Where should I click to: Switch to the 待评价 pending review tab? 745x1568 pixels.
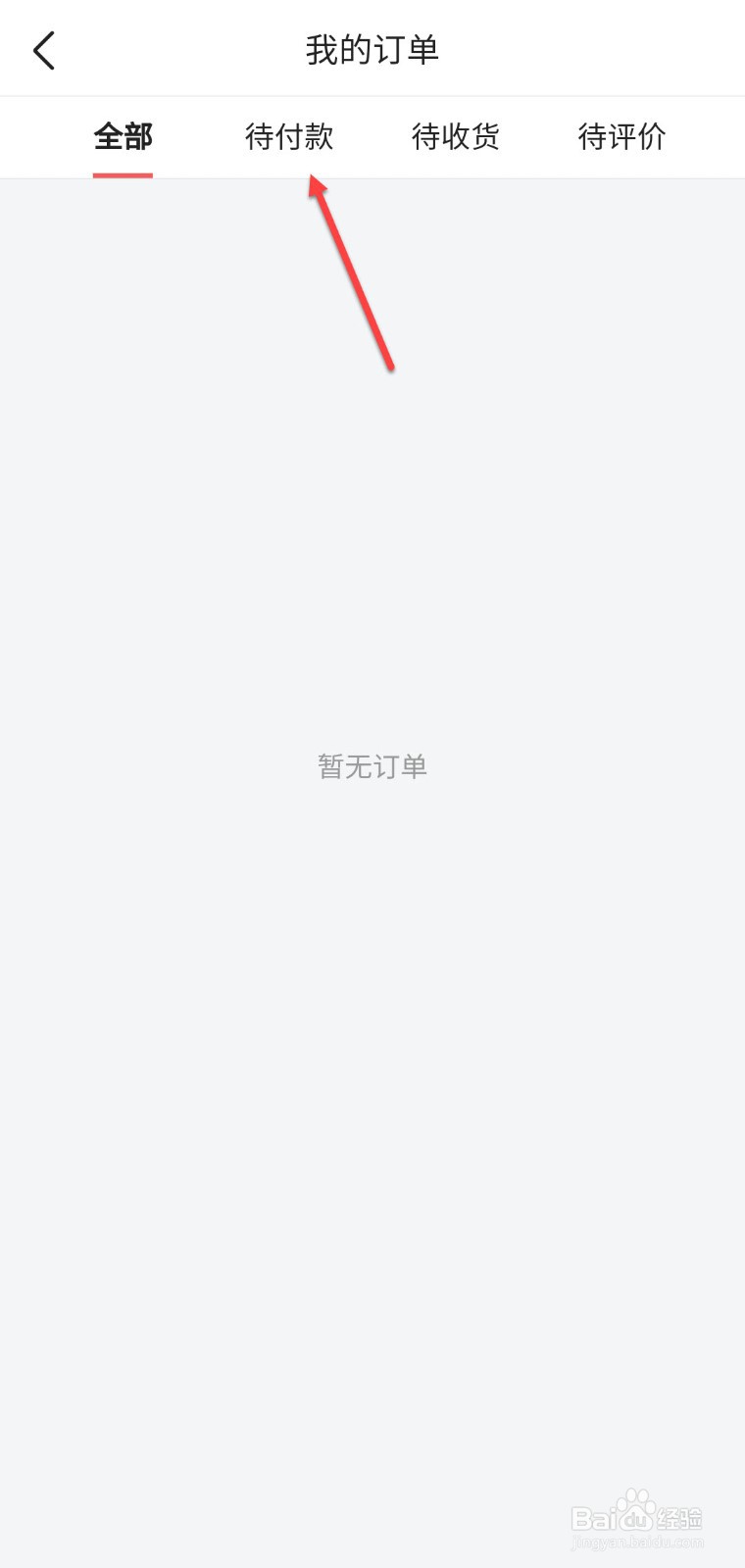pyautogui.click(x=622, y=137)
